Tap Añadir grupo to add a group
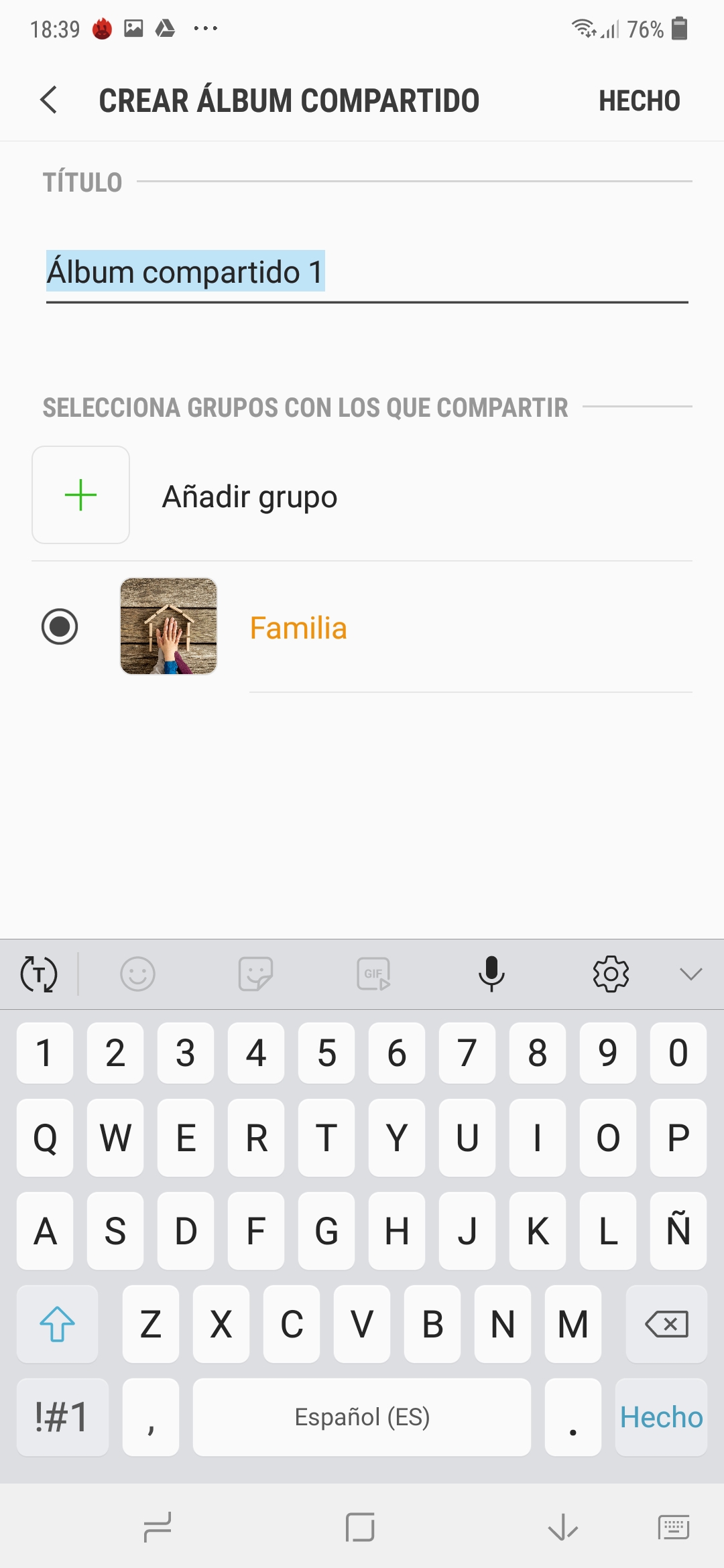 249,497
